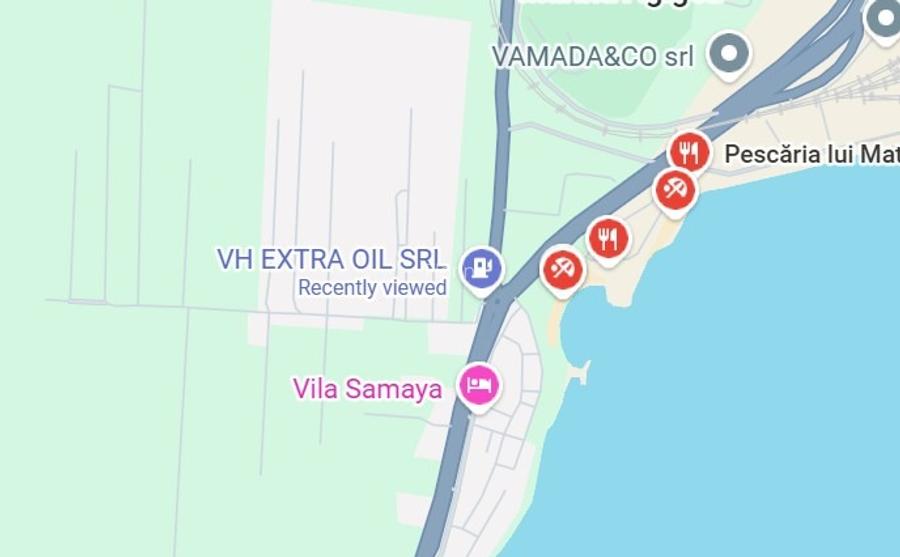The height and width of the screenshot is (557, 900).
Task: Tap the beach pin just below Pescăria lui Mat
Action: [x=675, y=189]
